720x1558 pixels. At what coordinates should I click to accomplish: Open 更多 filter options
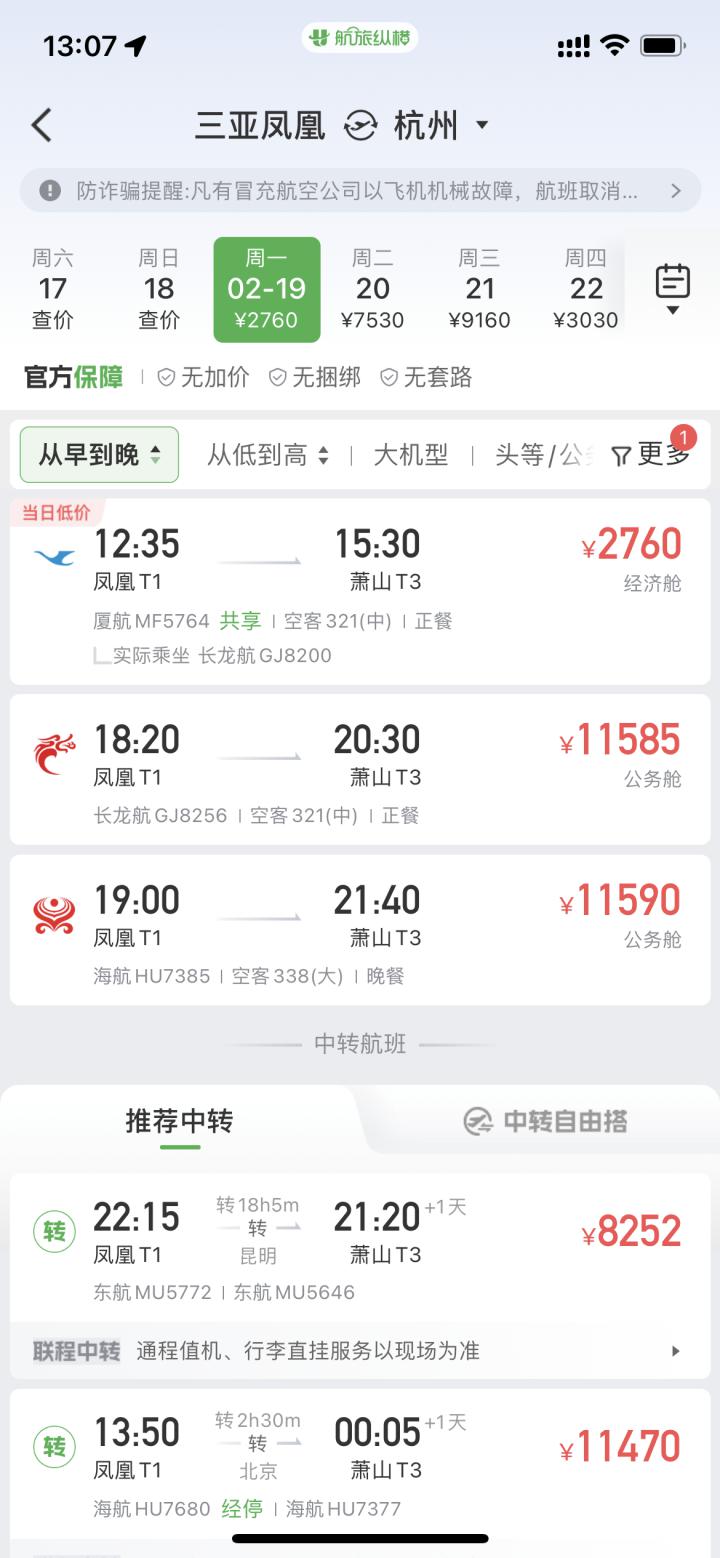click(652, 455)
